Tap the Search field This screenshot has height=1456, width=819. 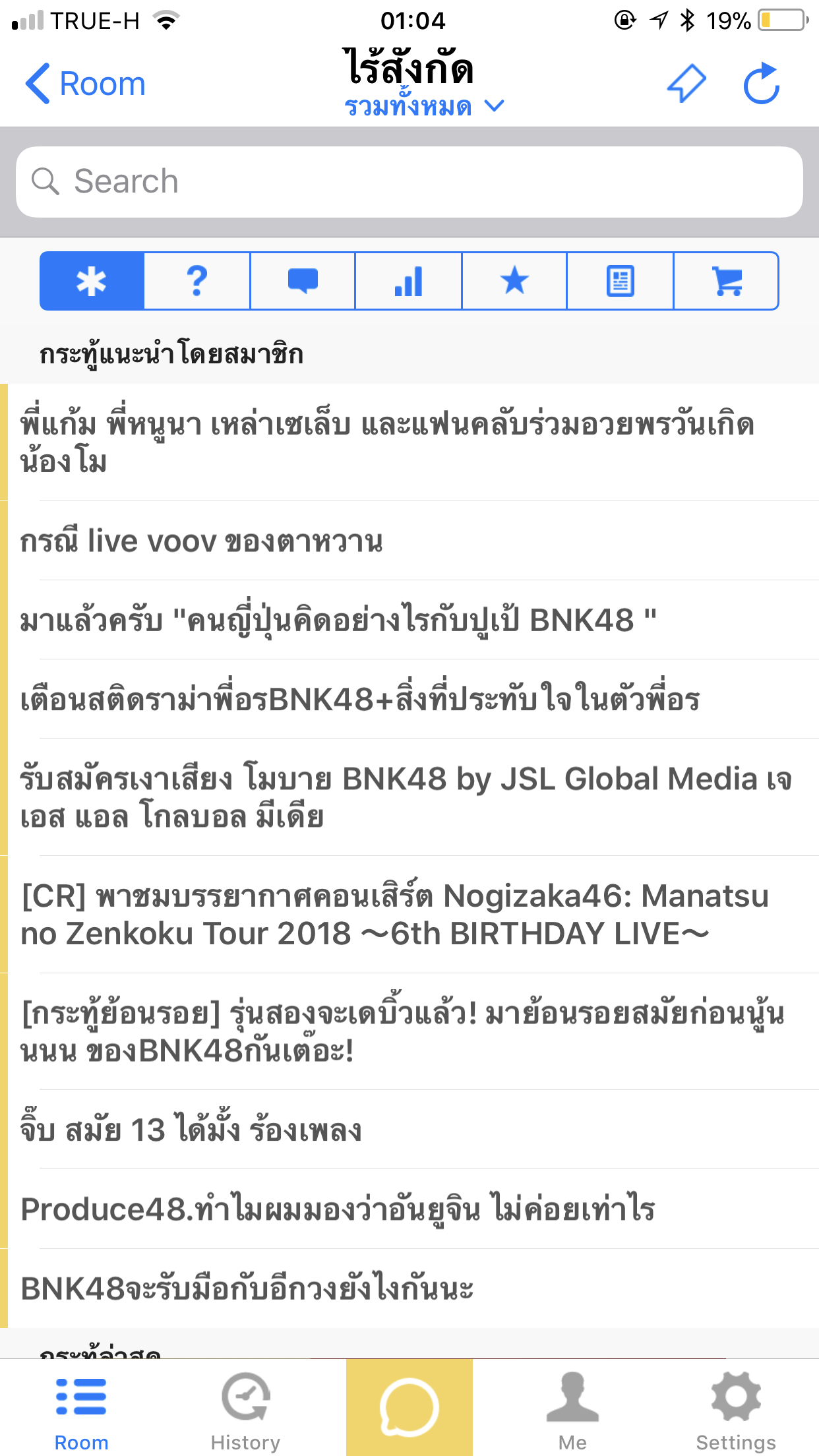[409, 181]
